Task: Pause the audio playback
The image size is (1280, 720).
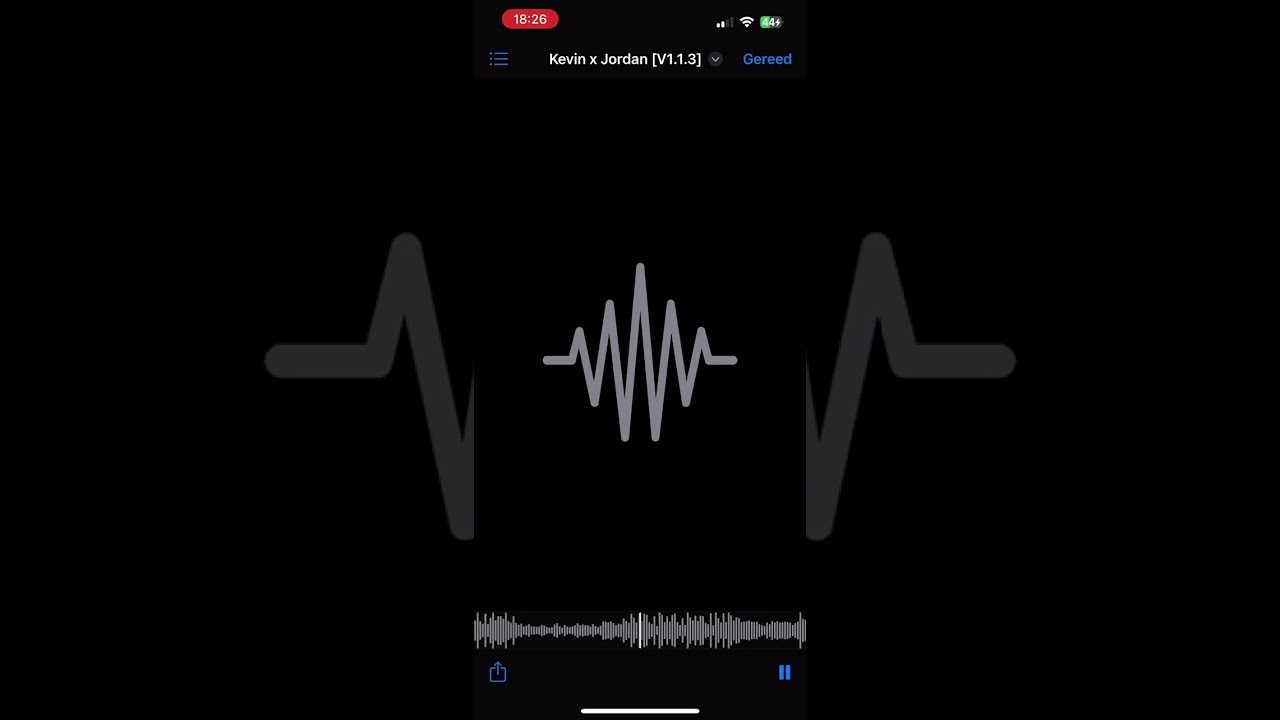Action: click(784, 673)
